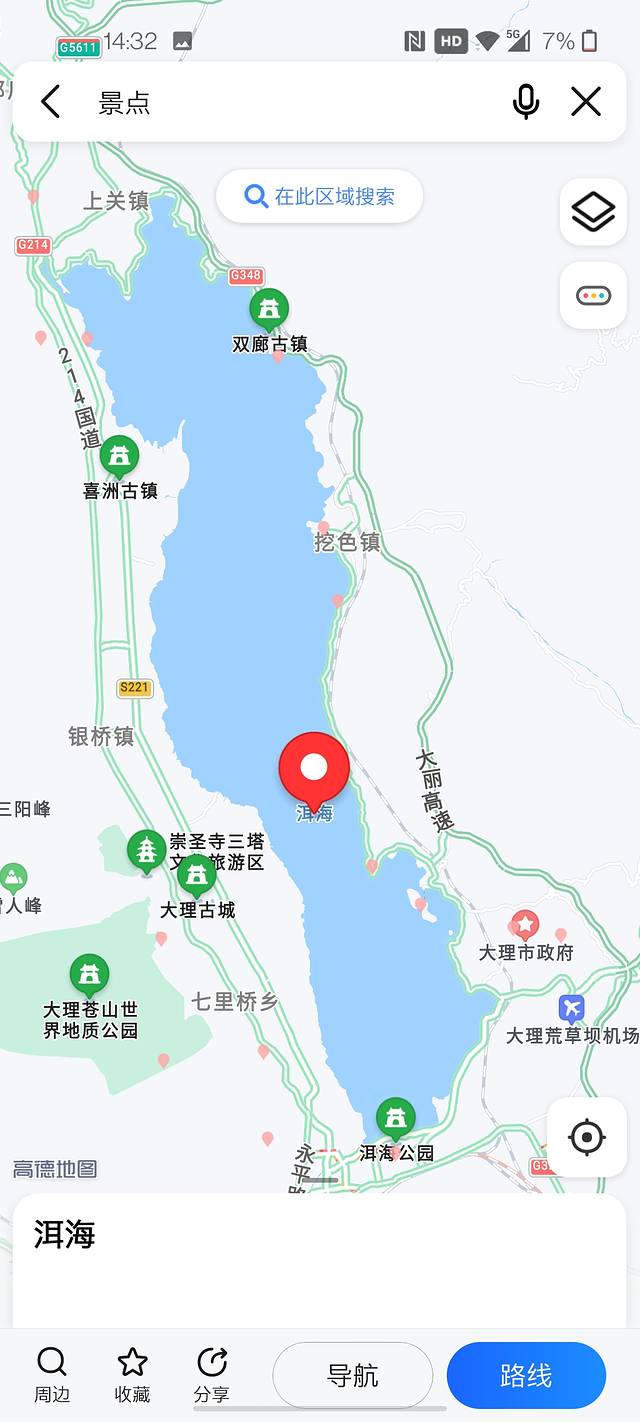
Task: Start navigation with 导航
Action: 352,1375
